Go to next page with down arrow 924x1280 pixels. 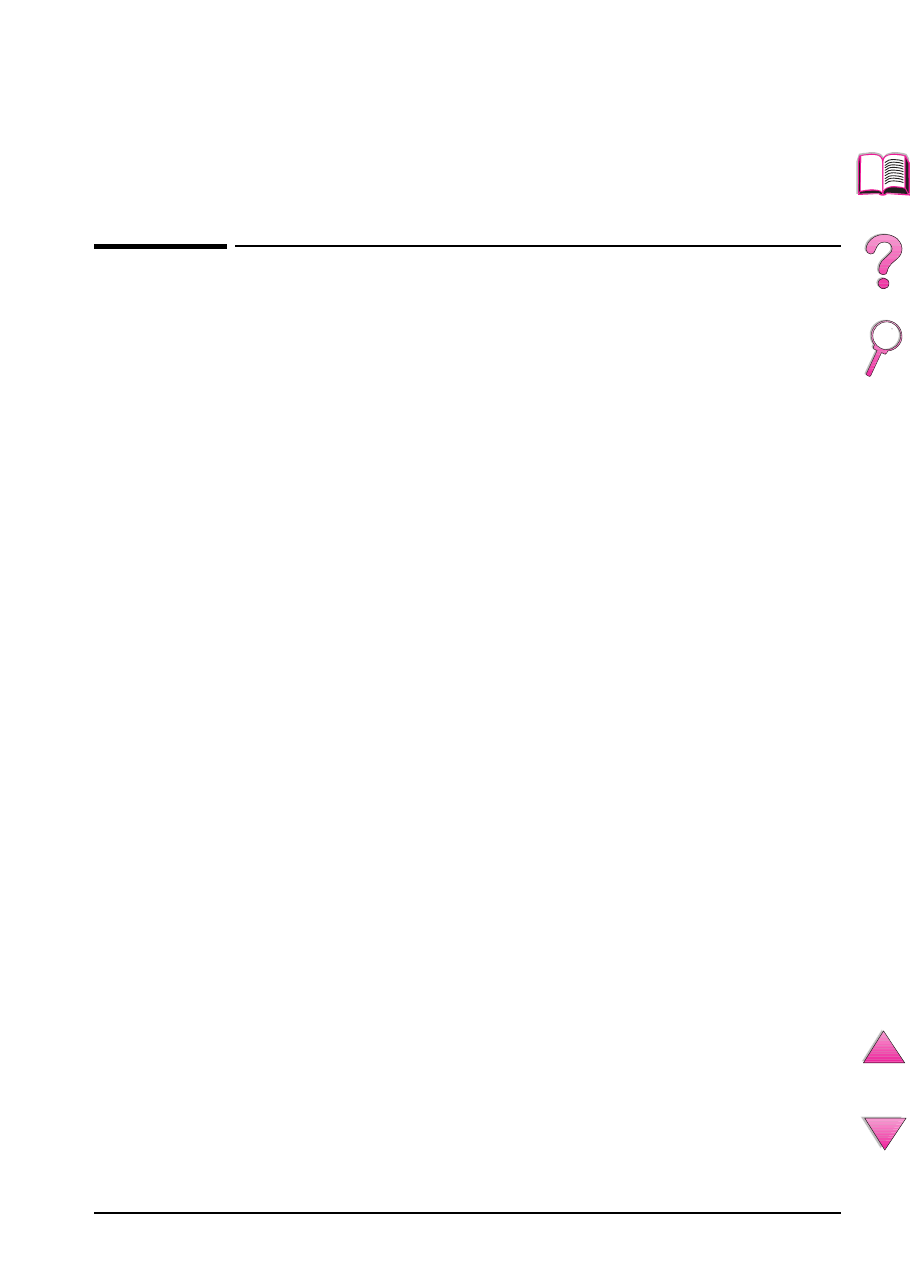(x=883, y=1132)
